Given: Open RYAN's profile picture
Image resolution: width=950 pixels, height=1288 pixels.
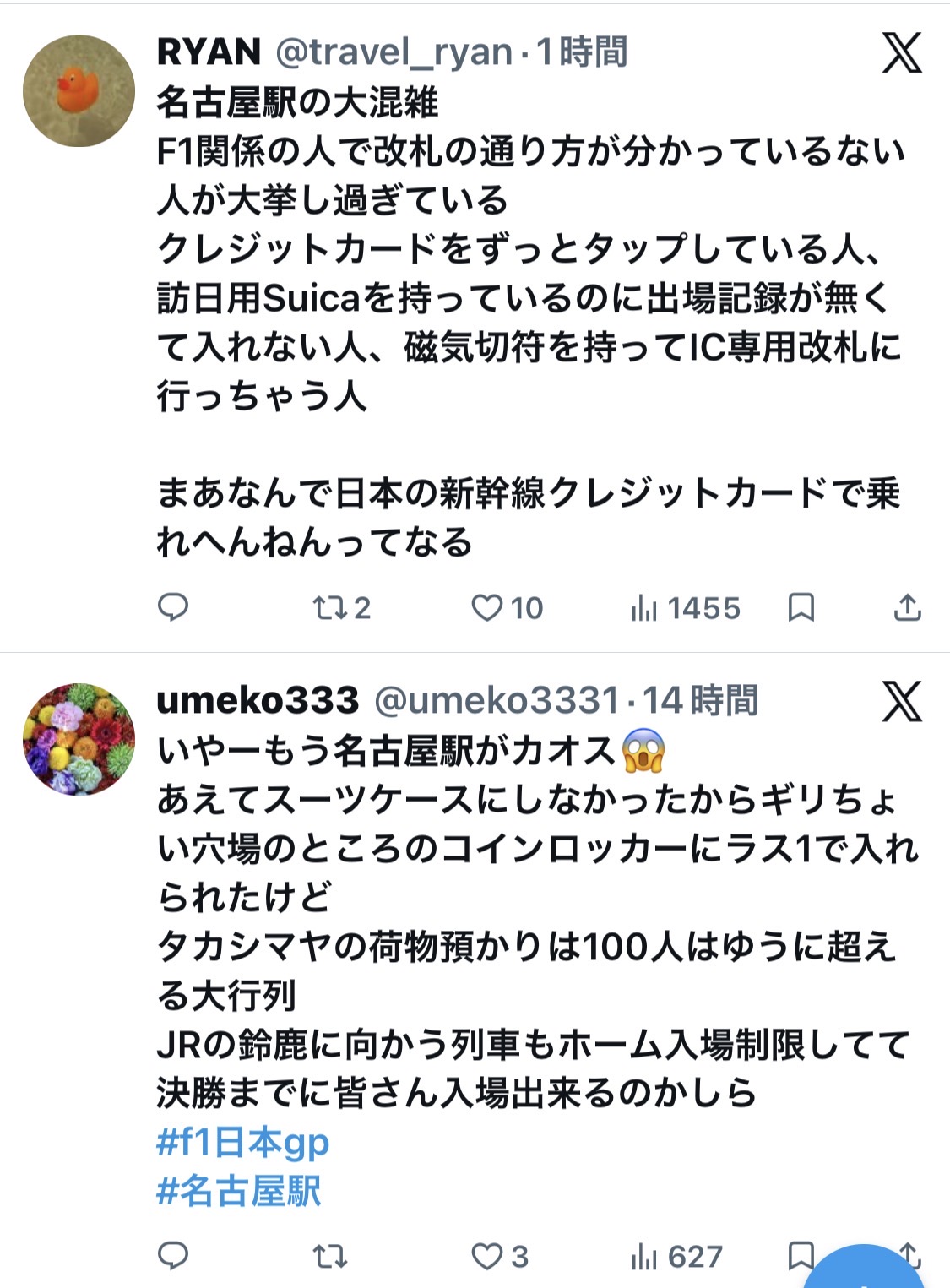Looking at the screenshot, I should click(x=79, y=90).
